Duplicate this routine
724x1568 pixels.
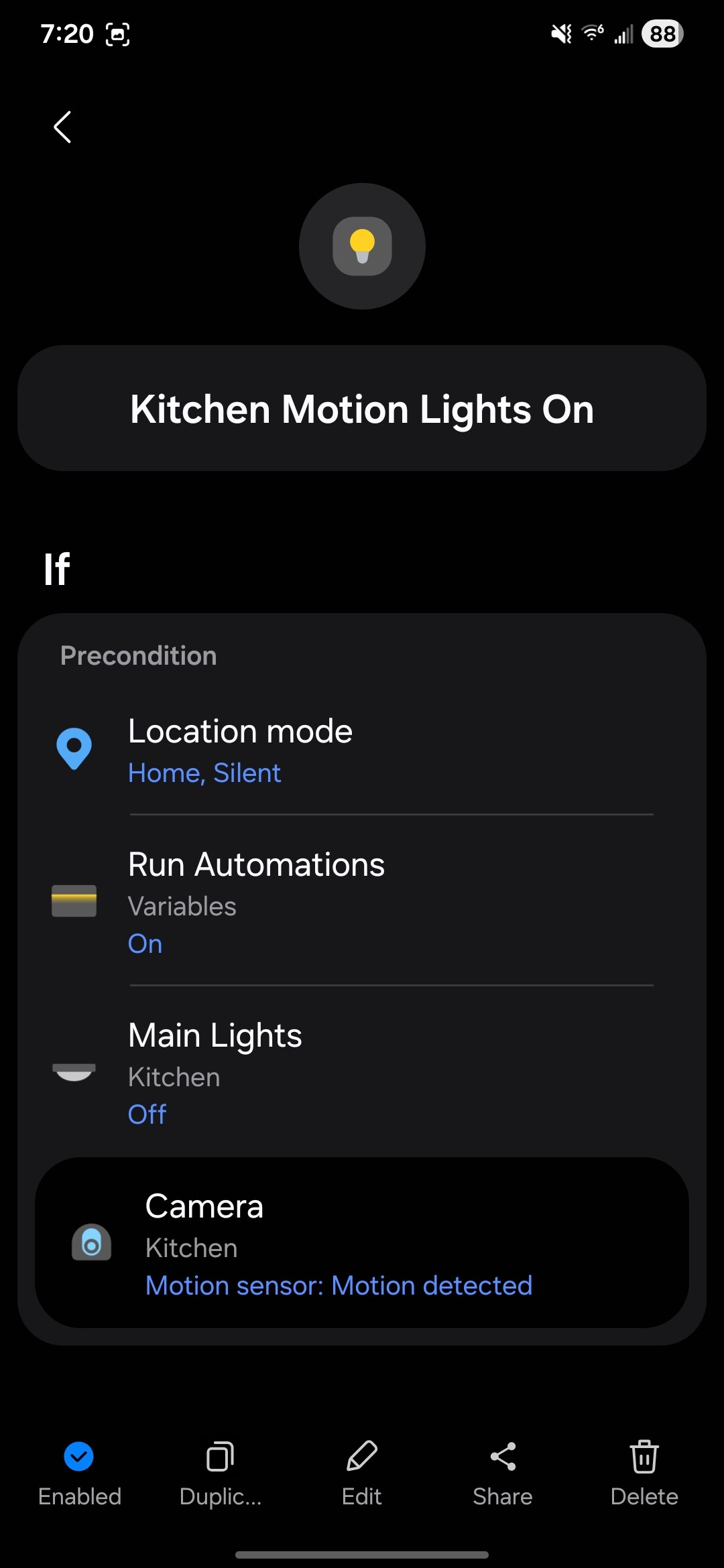[x=220, y=1472]
